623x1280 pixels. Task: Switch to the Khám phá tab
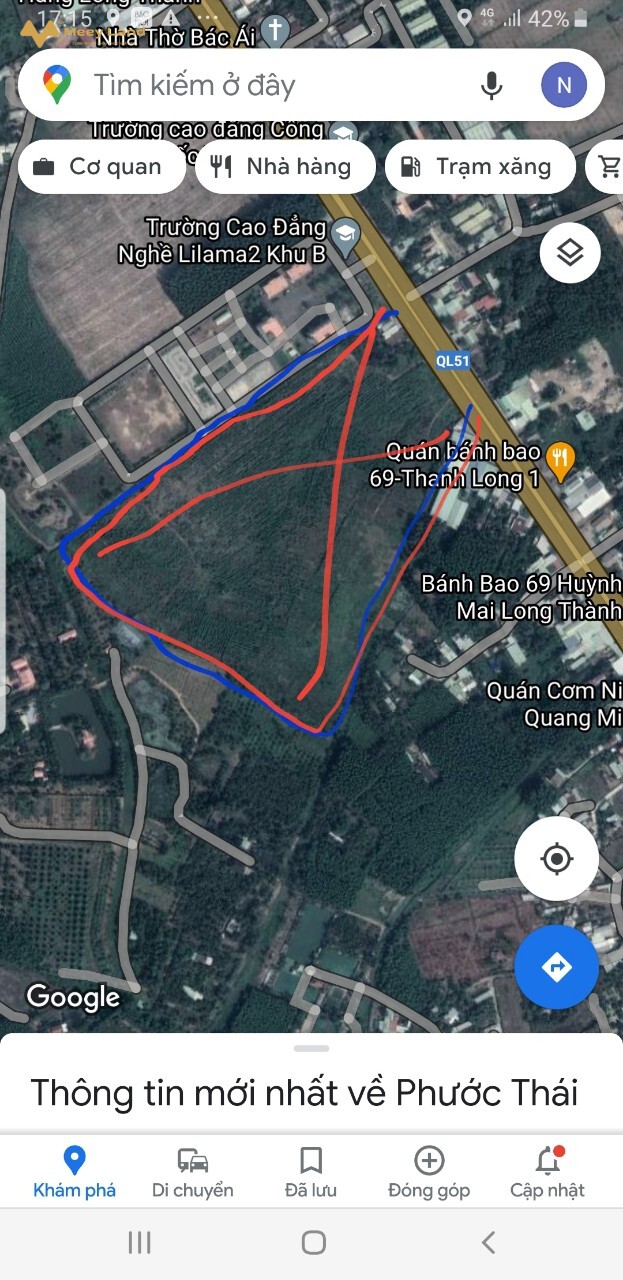[74, 1172]
